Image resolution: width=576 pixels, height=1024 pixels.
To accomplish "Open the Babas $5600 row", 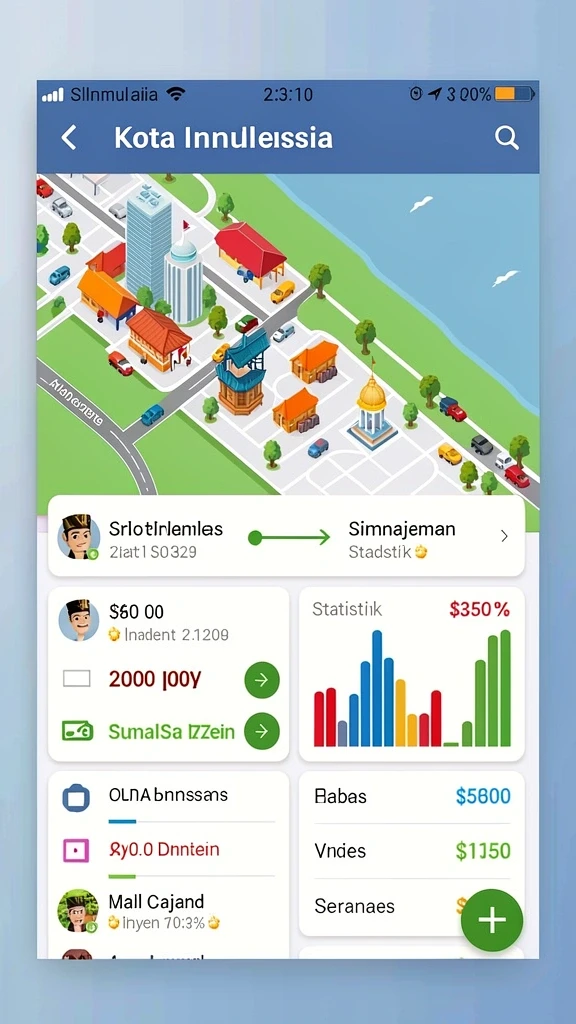I will [412, 796].
